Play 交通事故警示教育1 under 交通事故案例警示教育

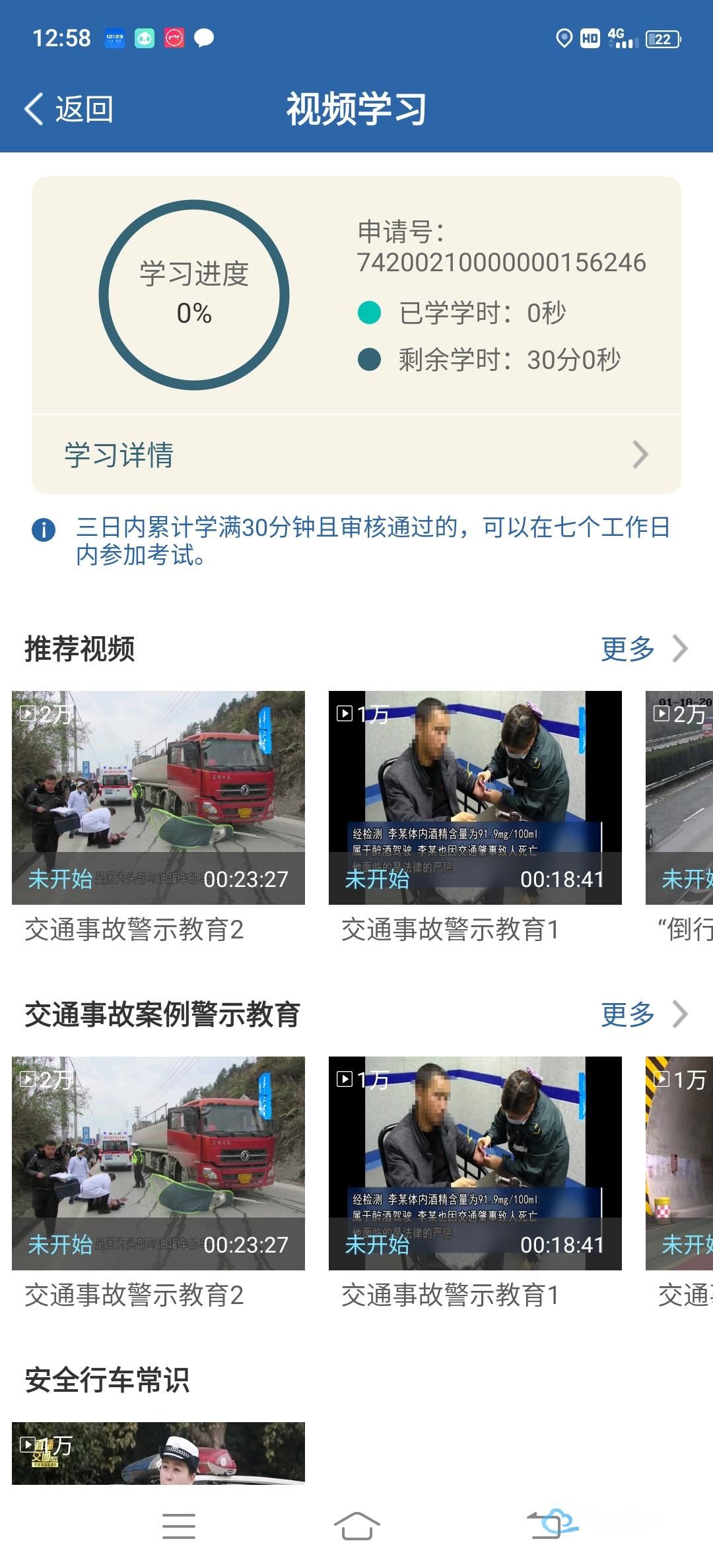coord(475,1163)
